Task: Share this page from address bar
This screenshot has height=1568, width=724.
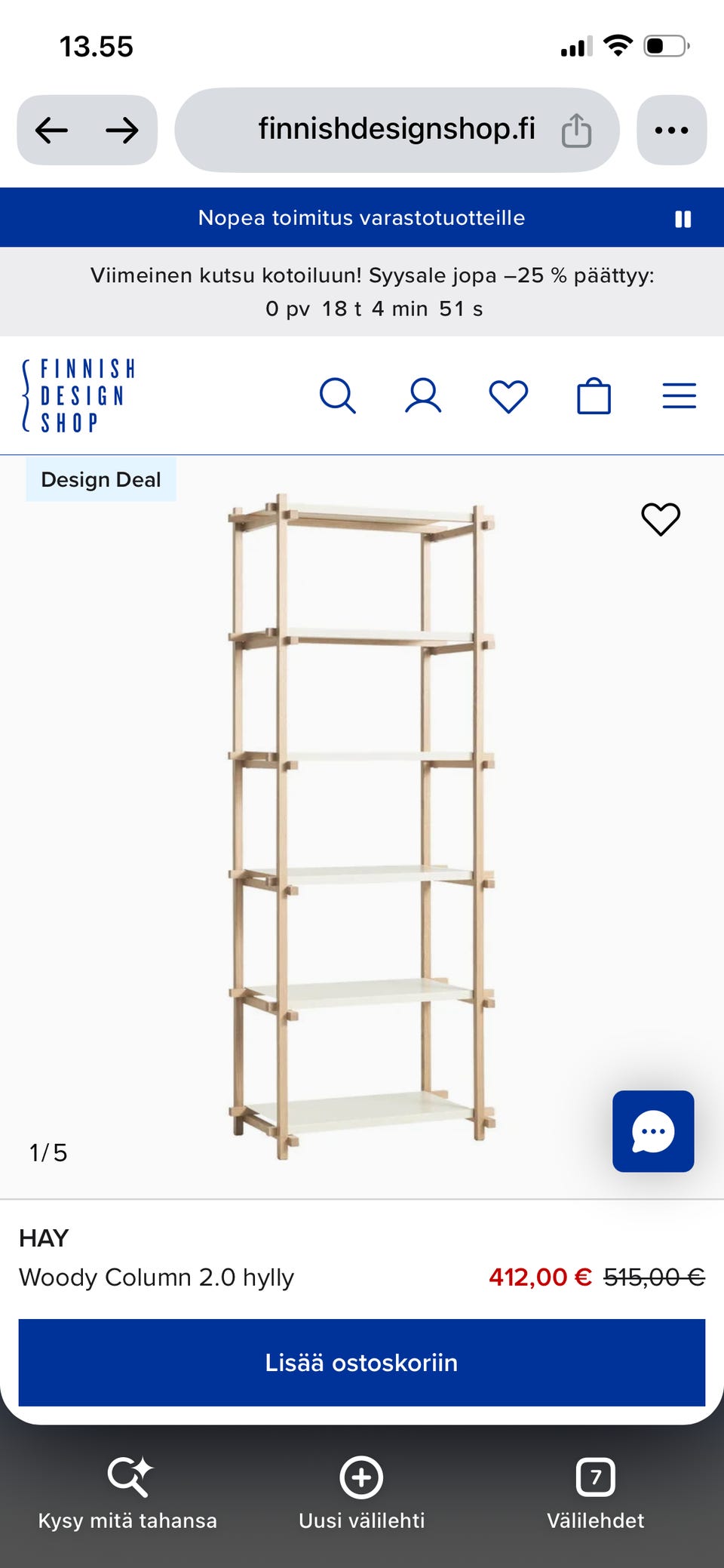Action: (x=576, y=130)
